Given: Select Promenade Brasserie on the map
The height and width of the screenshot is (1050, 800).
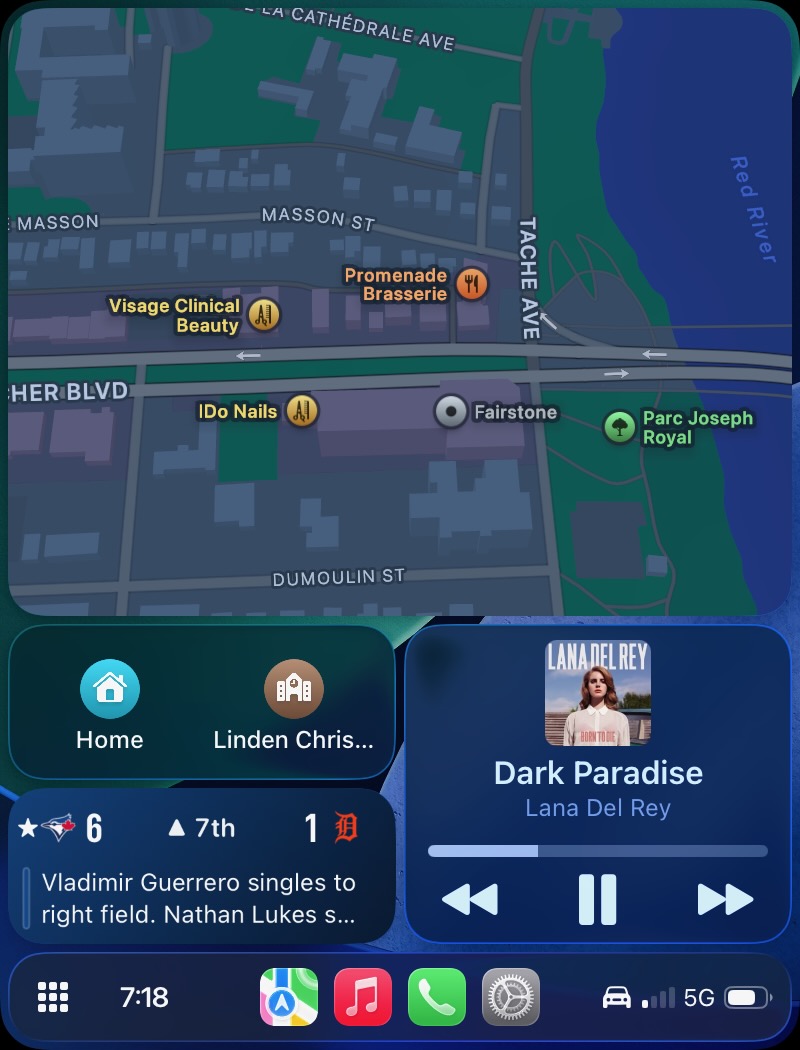Looking at the screenshot, I should click(x=471, y=284).
